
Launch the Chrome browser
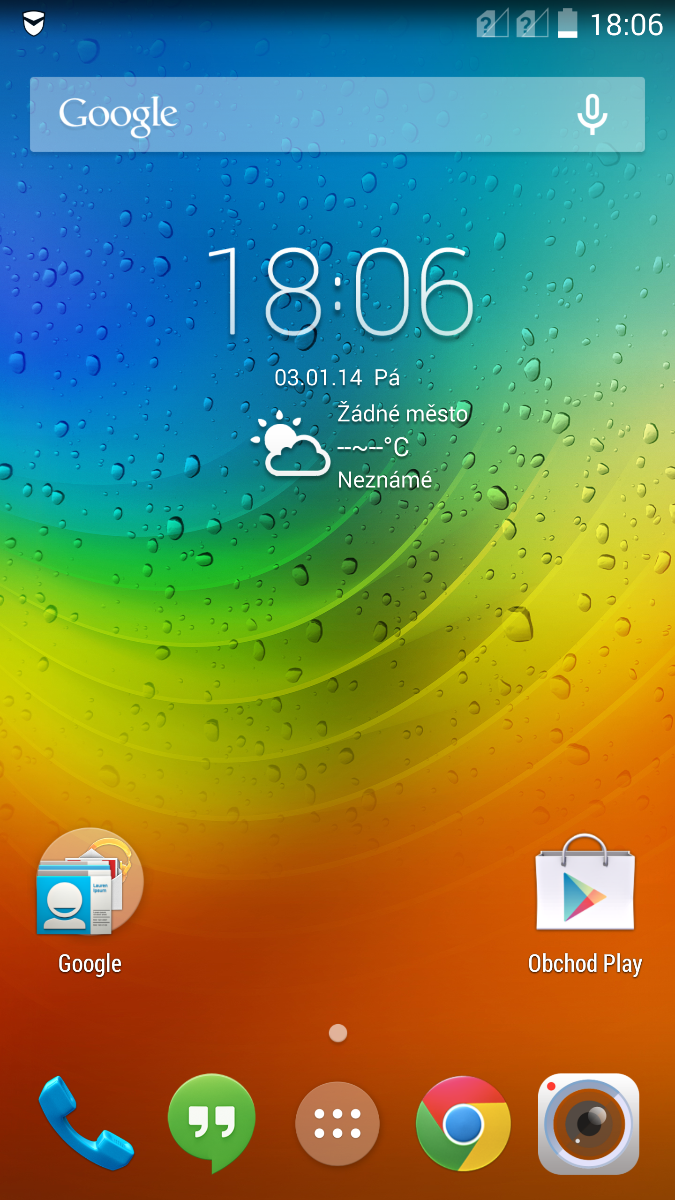click(x=463, y=1124)
